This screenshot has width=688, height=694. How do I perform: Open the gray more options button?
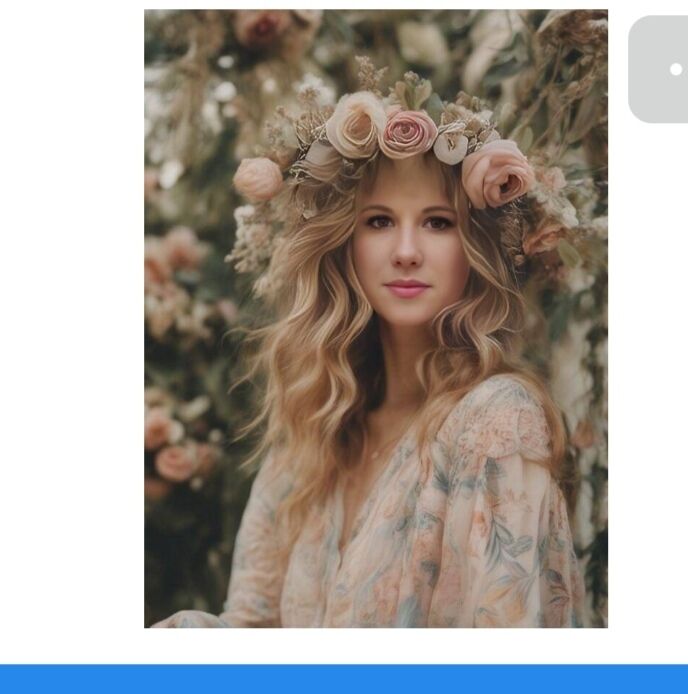(x=660, y=69)
